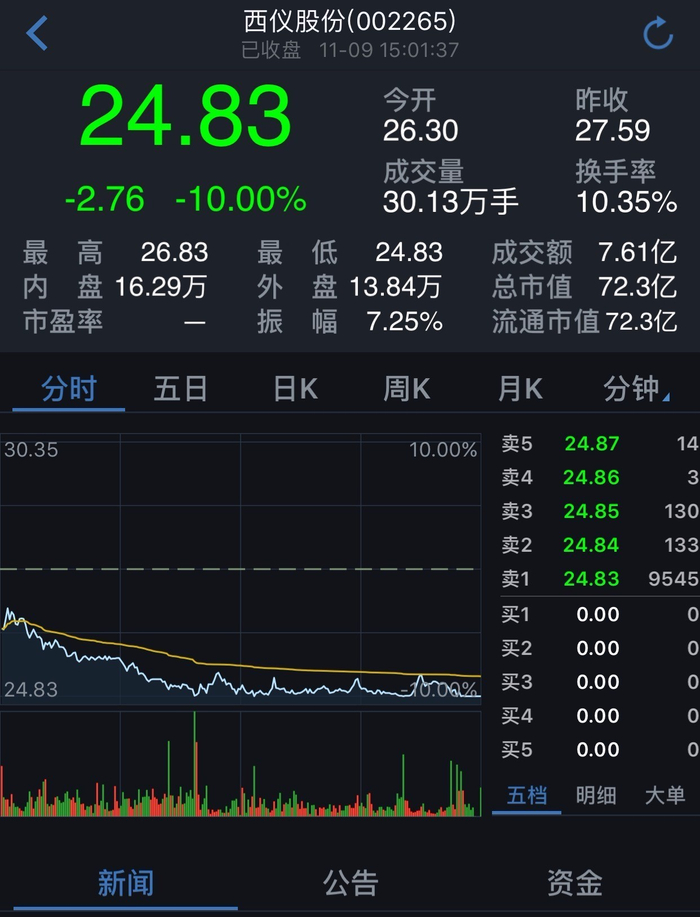The width and height of the screenshot is (700, 917).
Task: Switch to the 公告 announcements tab
Action: coord(350,882)
